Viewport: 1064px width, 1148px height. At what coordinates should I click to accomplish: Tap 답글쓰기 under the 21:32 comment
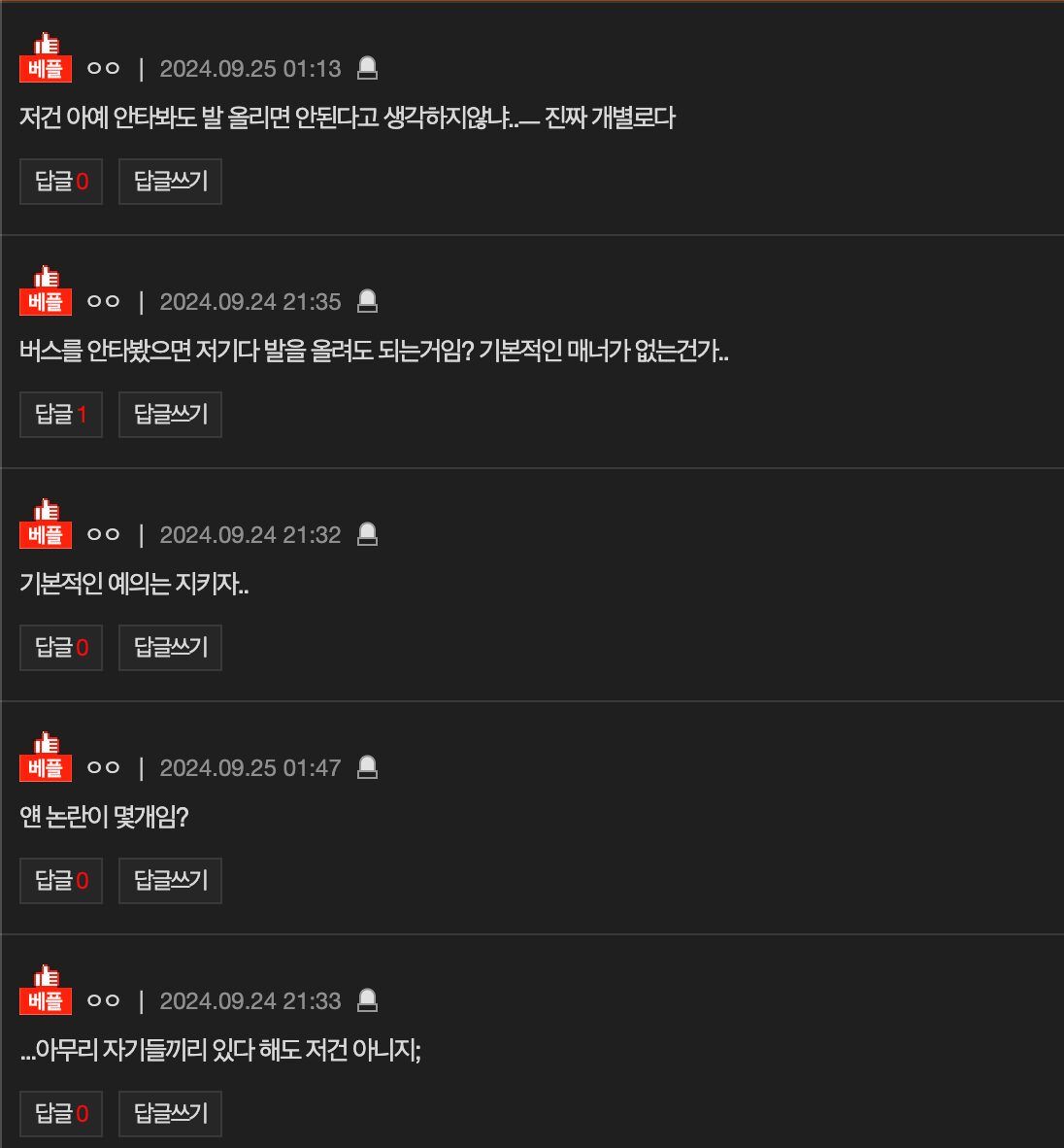170,648
